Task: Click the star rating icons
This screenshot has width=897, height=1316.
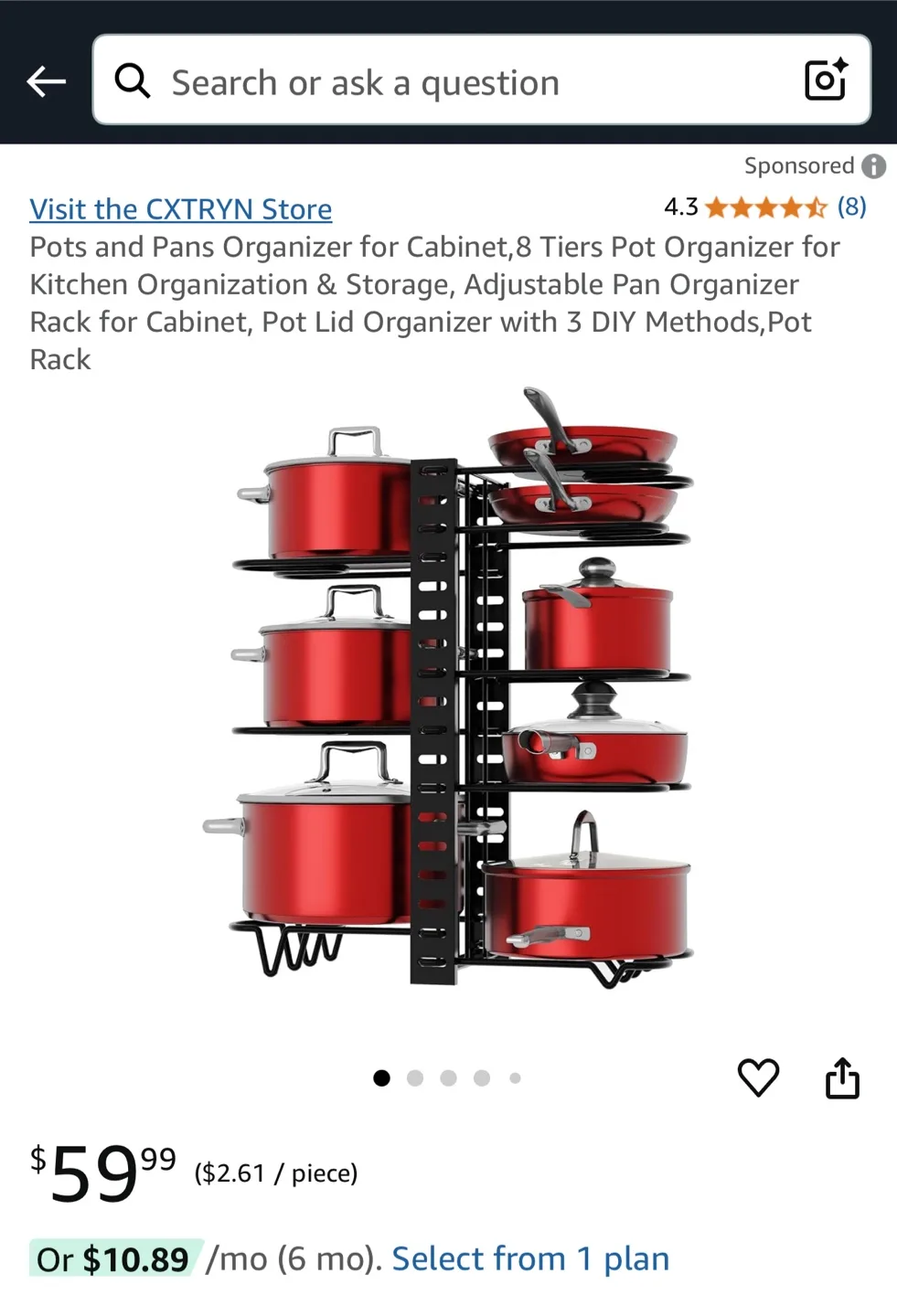Action: (x=757, y=207)
